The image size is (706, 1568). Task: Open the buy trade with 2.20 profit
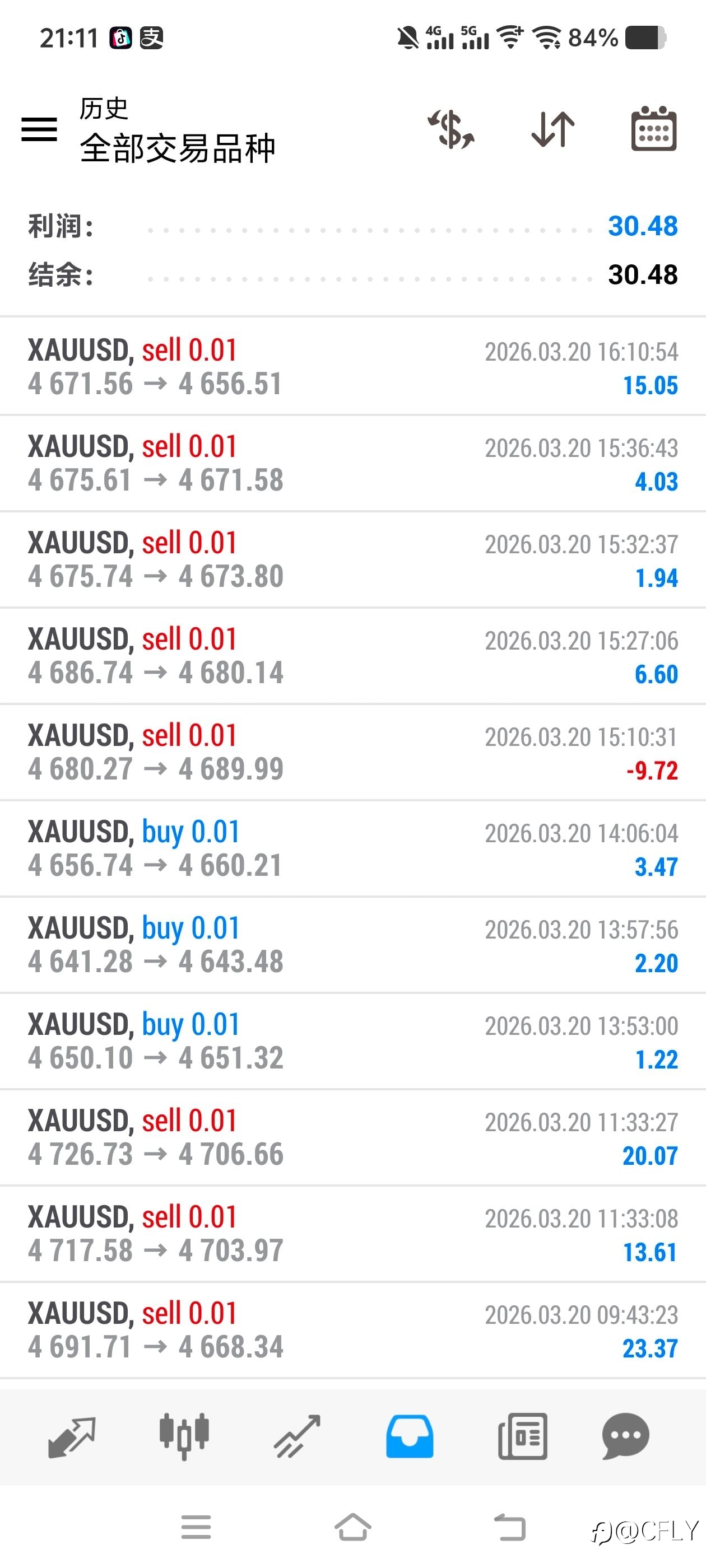[352, 945]
